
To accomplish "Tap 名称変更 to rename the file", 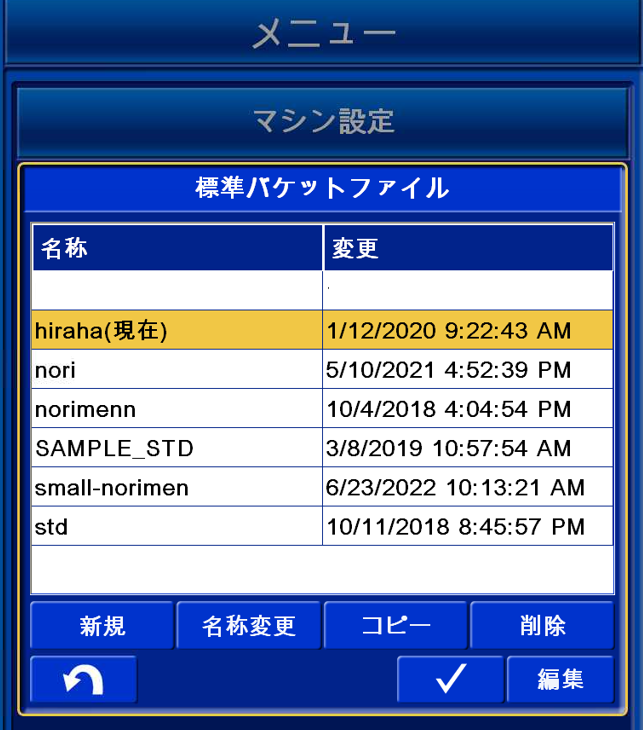I will tap(249, 626).
